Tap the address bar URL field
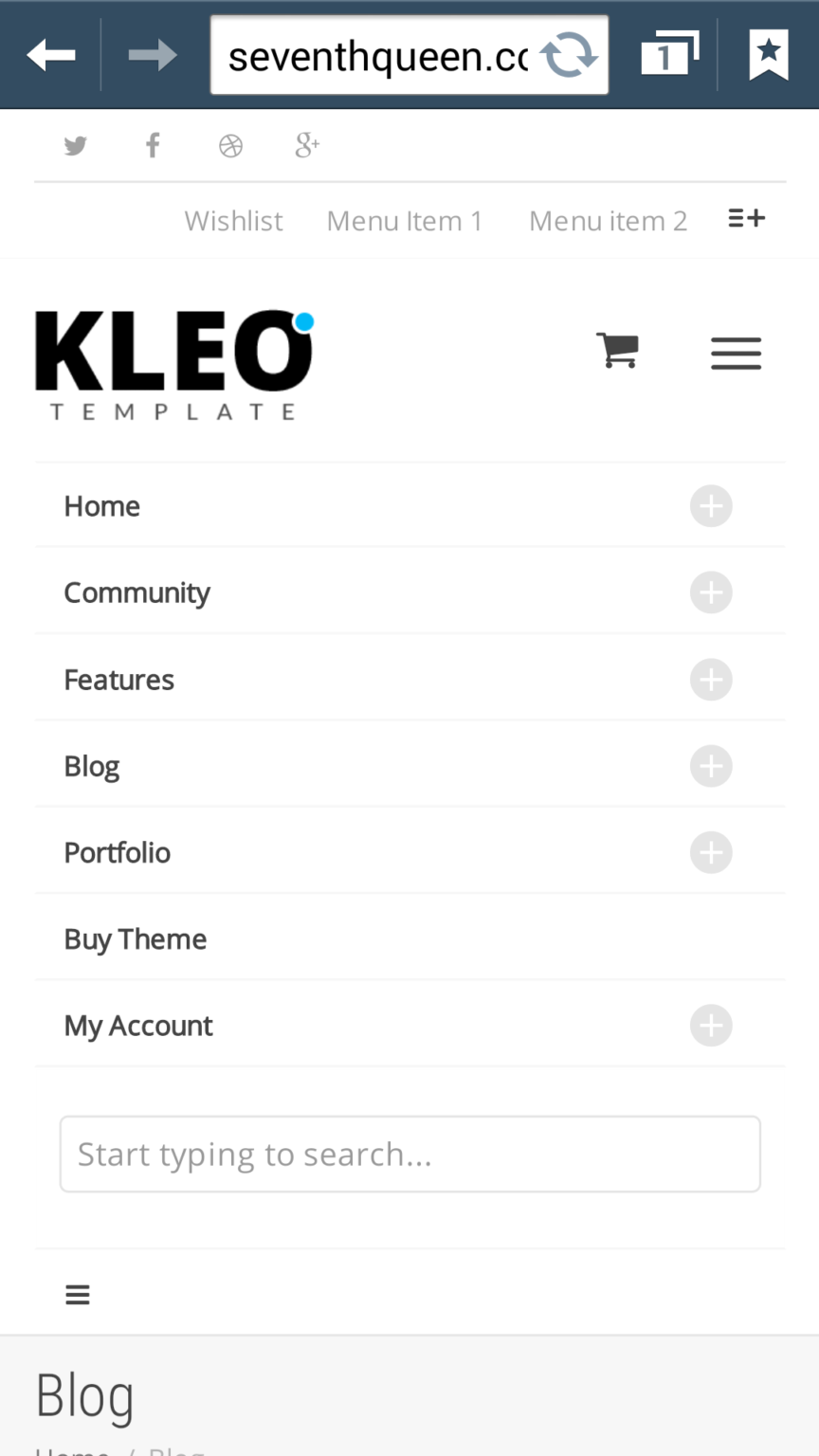Image resolution: width=819 pixels, height=1456 pixels. 377,57
